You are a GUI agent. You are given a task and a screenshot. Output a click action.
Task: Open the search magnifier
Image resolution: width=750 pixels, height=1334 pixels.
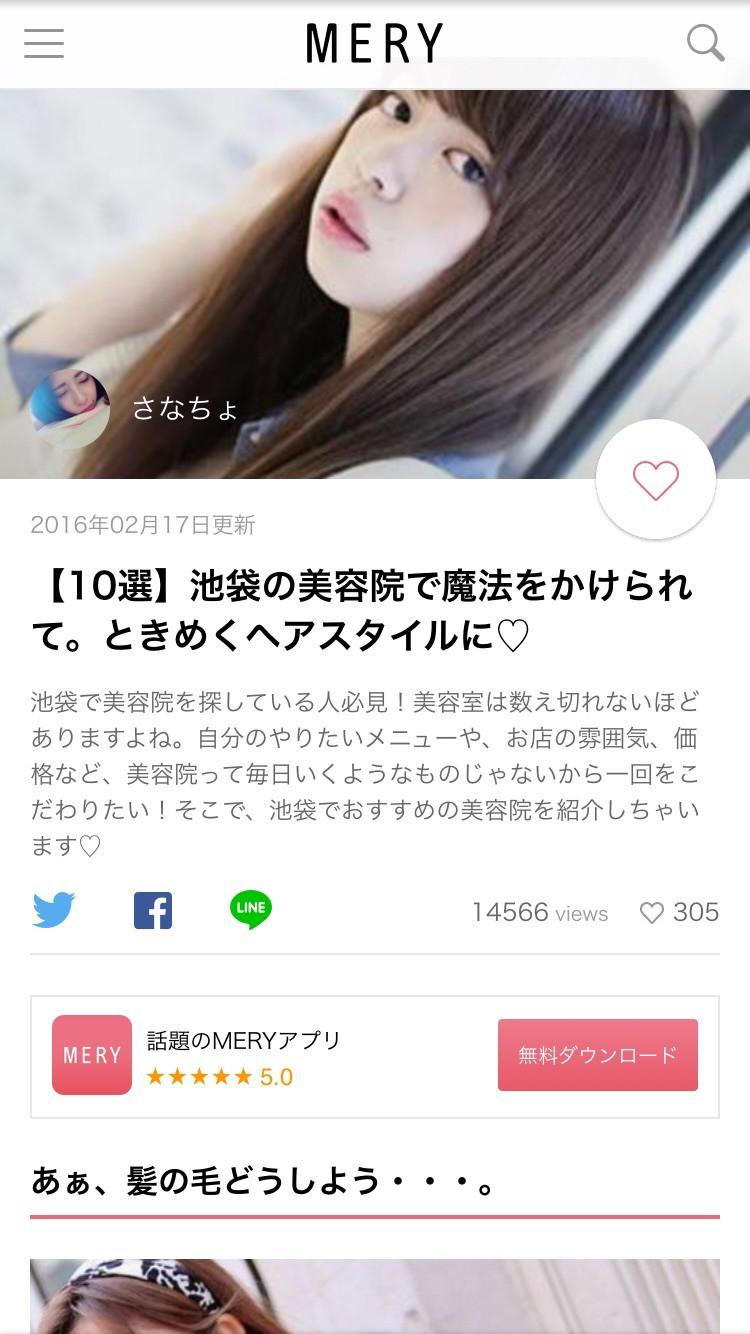pos(706,43)
